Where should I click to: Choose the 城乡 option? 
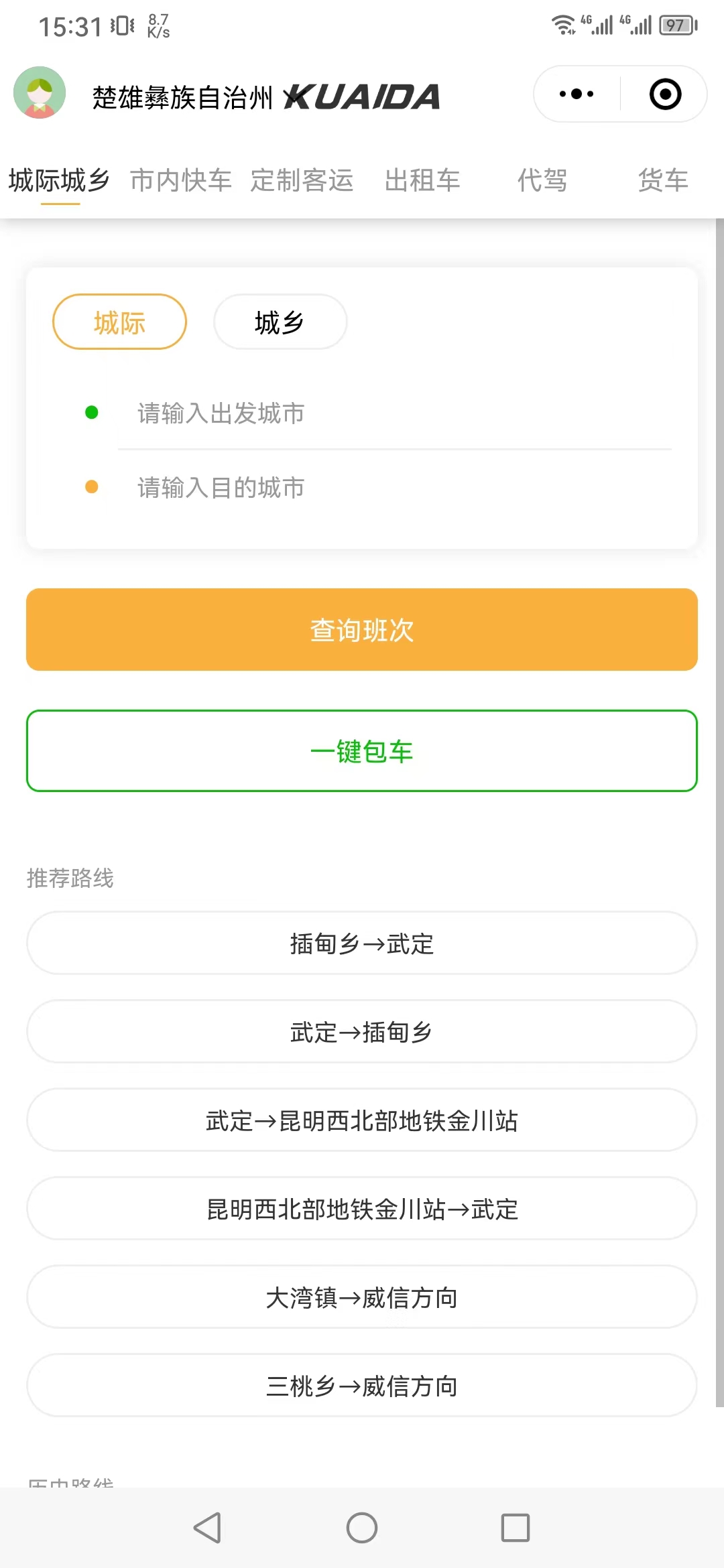tap(280, 322)
